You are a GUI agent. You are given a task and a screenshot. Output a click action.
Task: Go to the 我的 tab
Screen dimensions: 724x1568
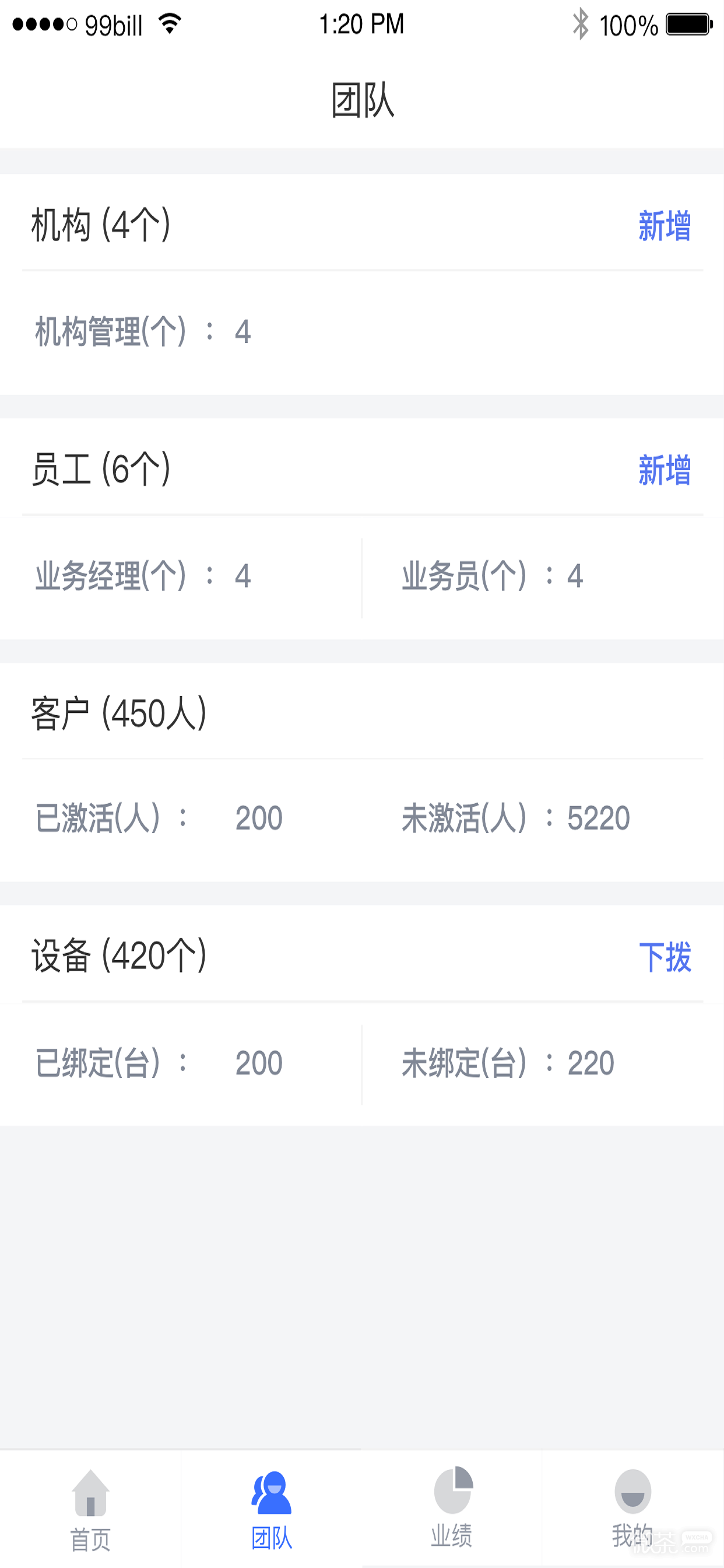[632, 1510]
